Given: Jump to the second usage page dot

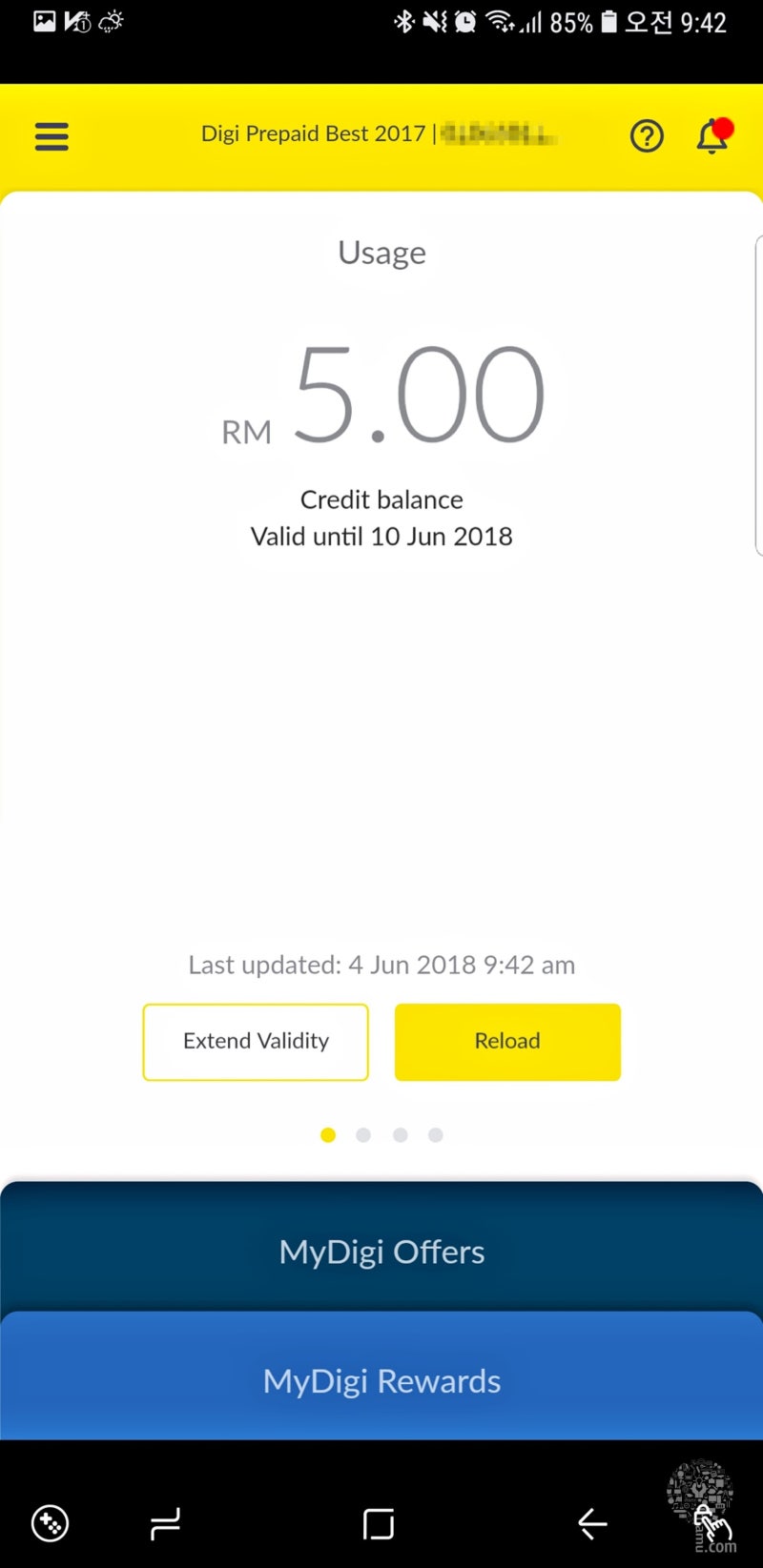Looking at the screenshot, I should coord(363,1134).
